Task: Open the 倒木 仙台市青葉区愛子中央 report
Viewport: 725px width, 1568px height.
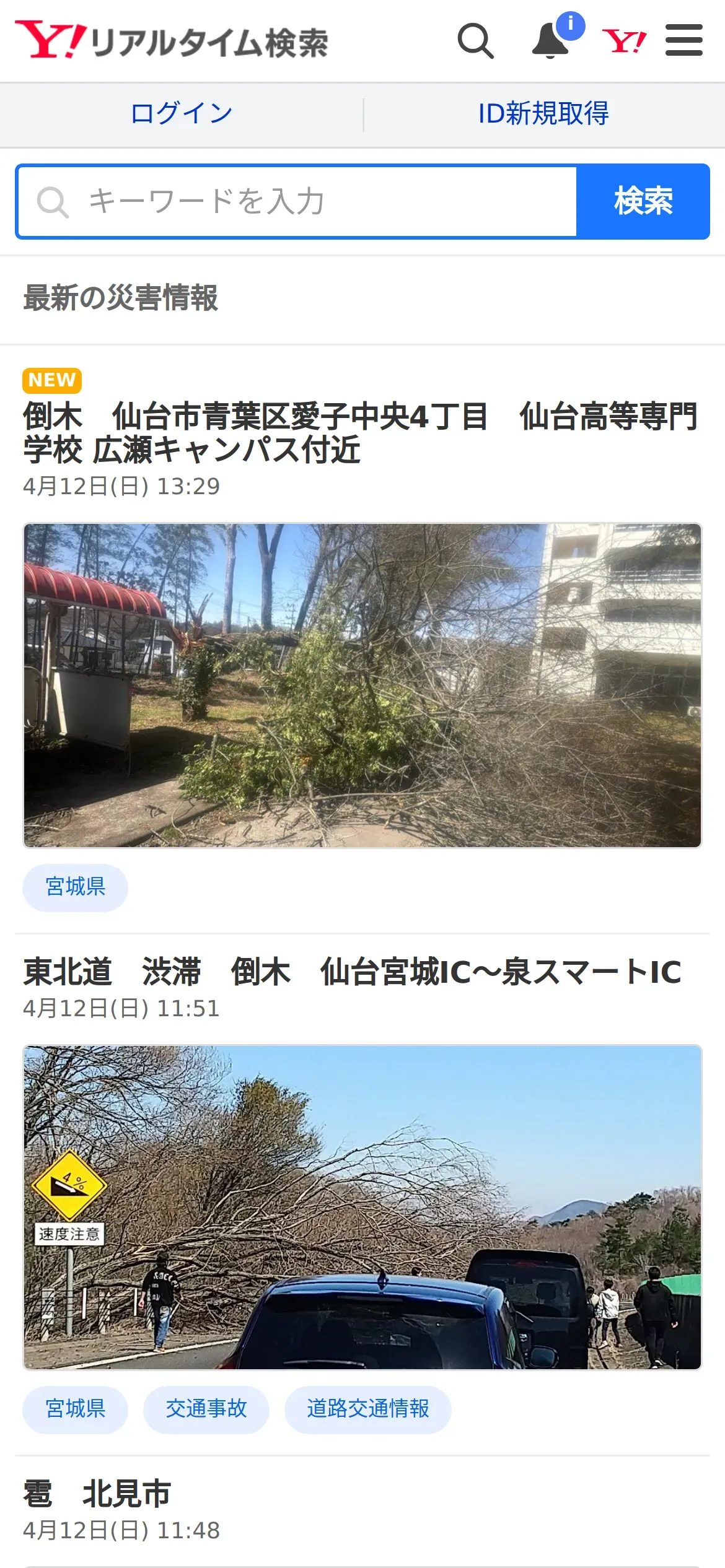Action: coord(361,432)
